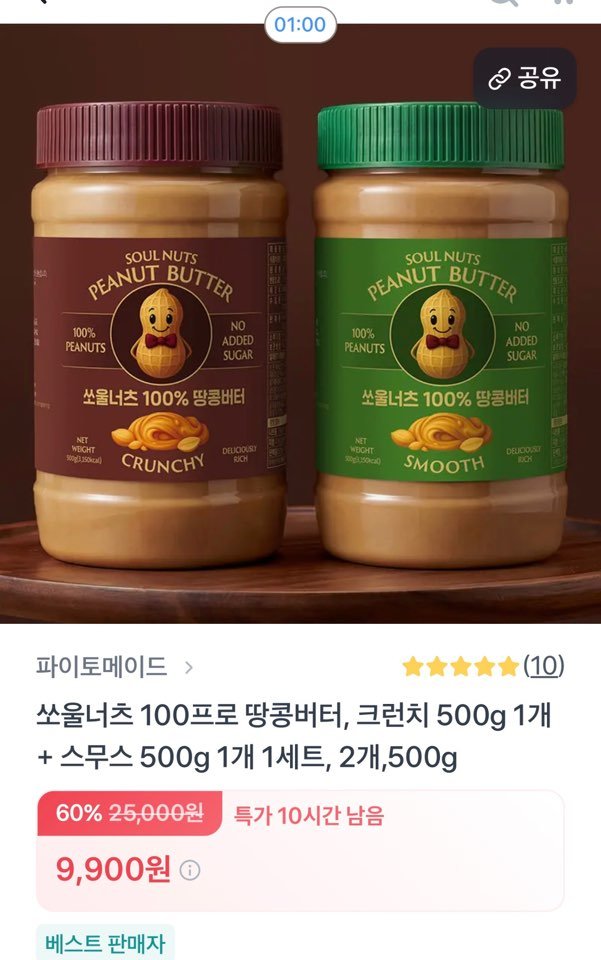Open the price info icon beside 9,900원

point(190,870)
